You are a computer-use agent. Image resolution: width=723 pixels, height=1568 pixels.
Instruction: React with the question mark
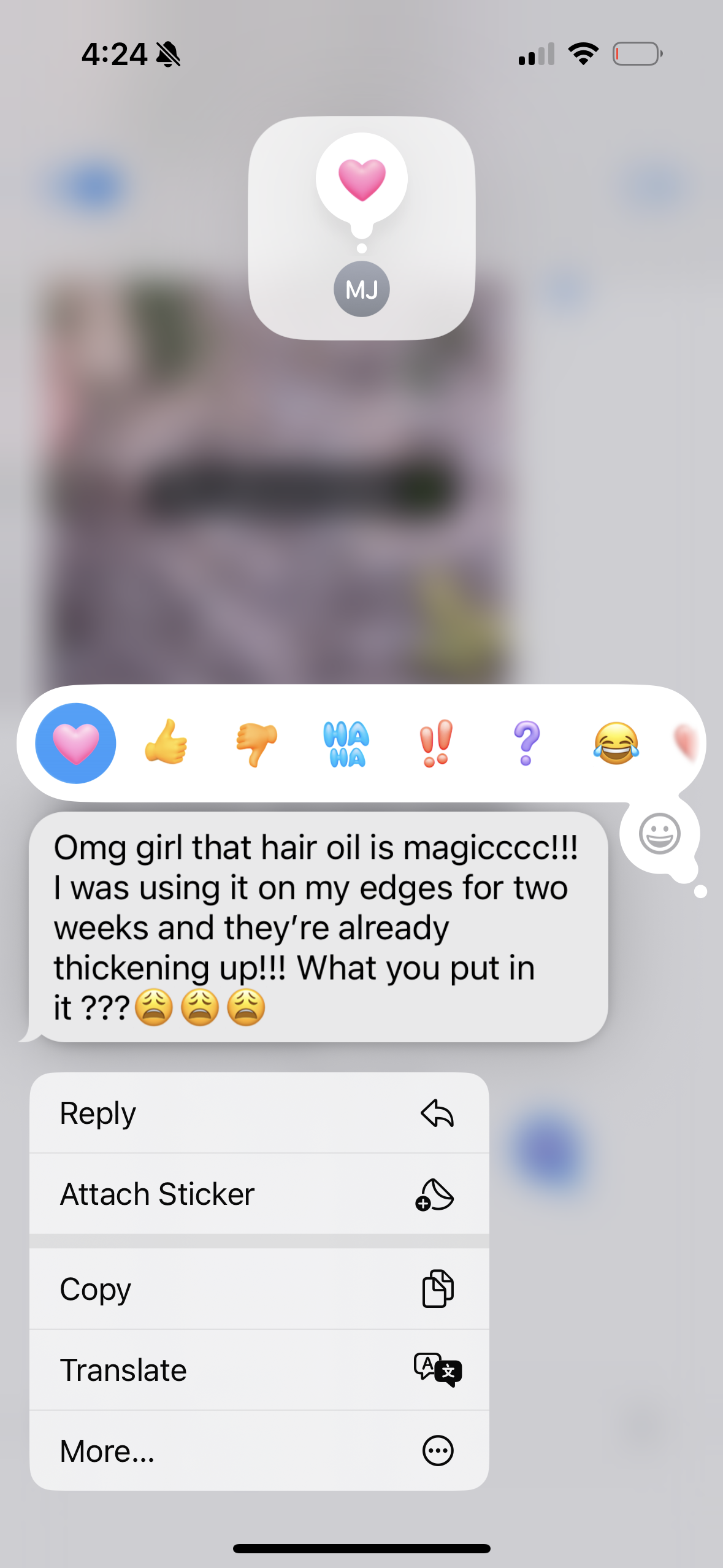[526, 743]
